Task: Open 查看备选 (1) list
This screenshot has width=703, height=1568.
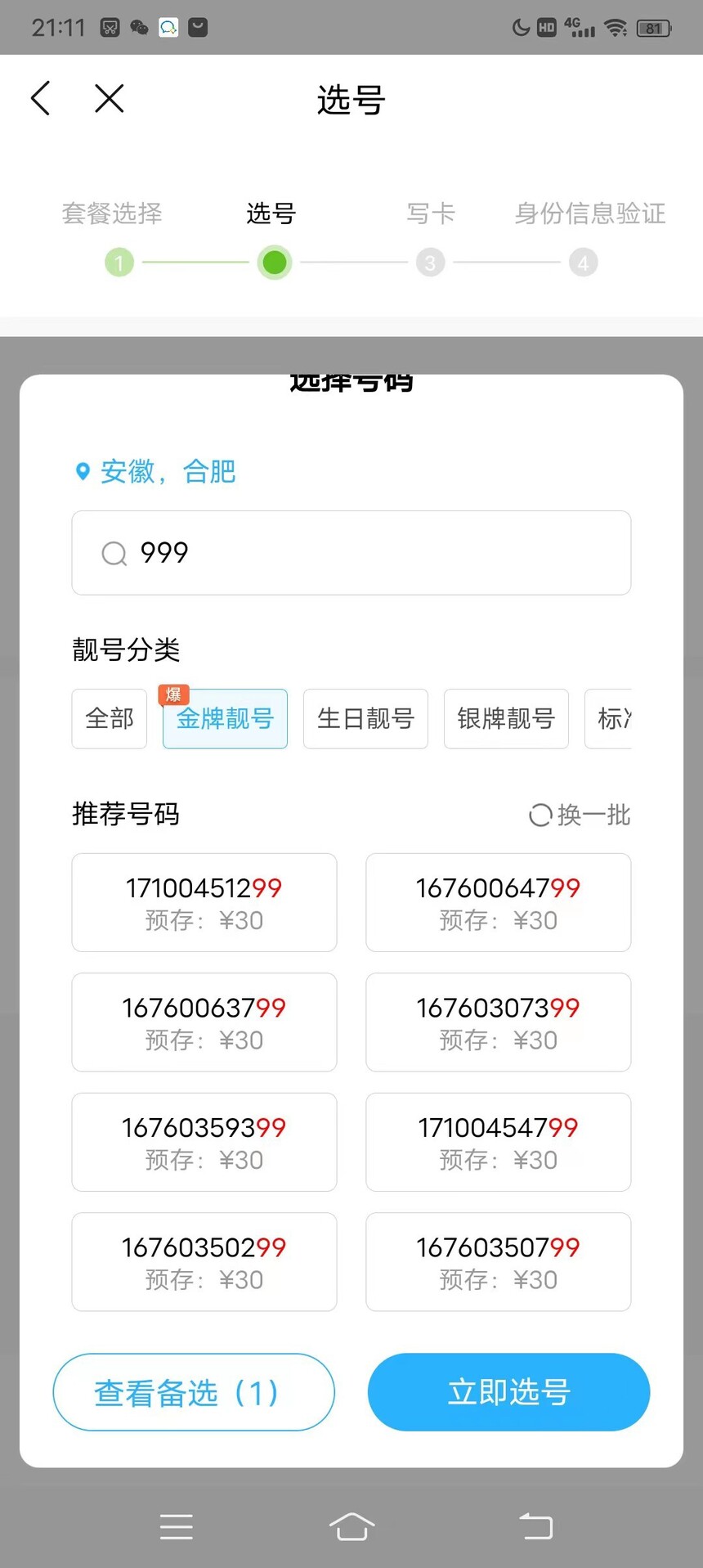Action: coord(194,1392)
